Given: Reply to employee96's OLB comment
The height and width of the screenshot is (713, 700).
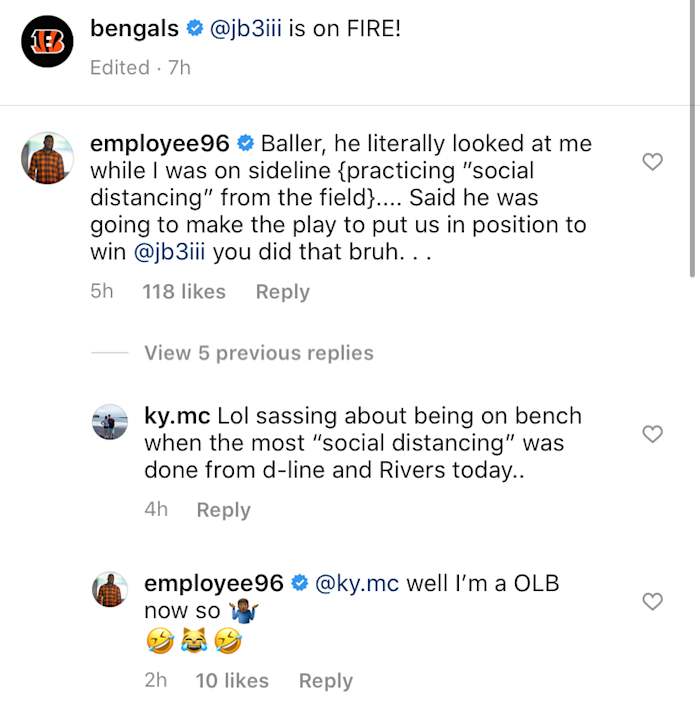Looking at the screenshot, I should pos(326,681).
